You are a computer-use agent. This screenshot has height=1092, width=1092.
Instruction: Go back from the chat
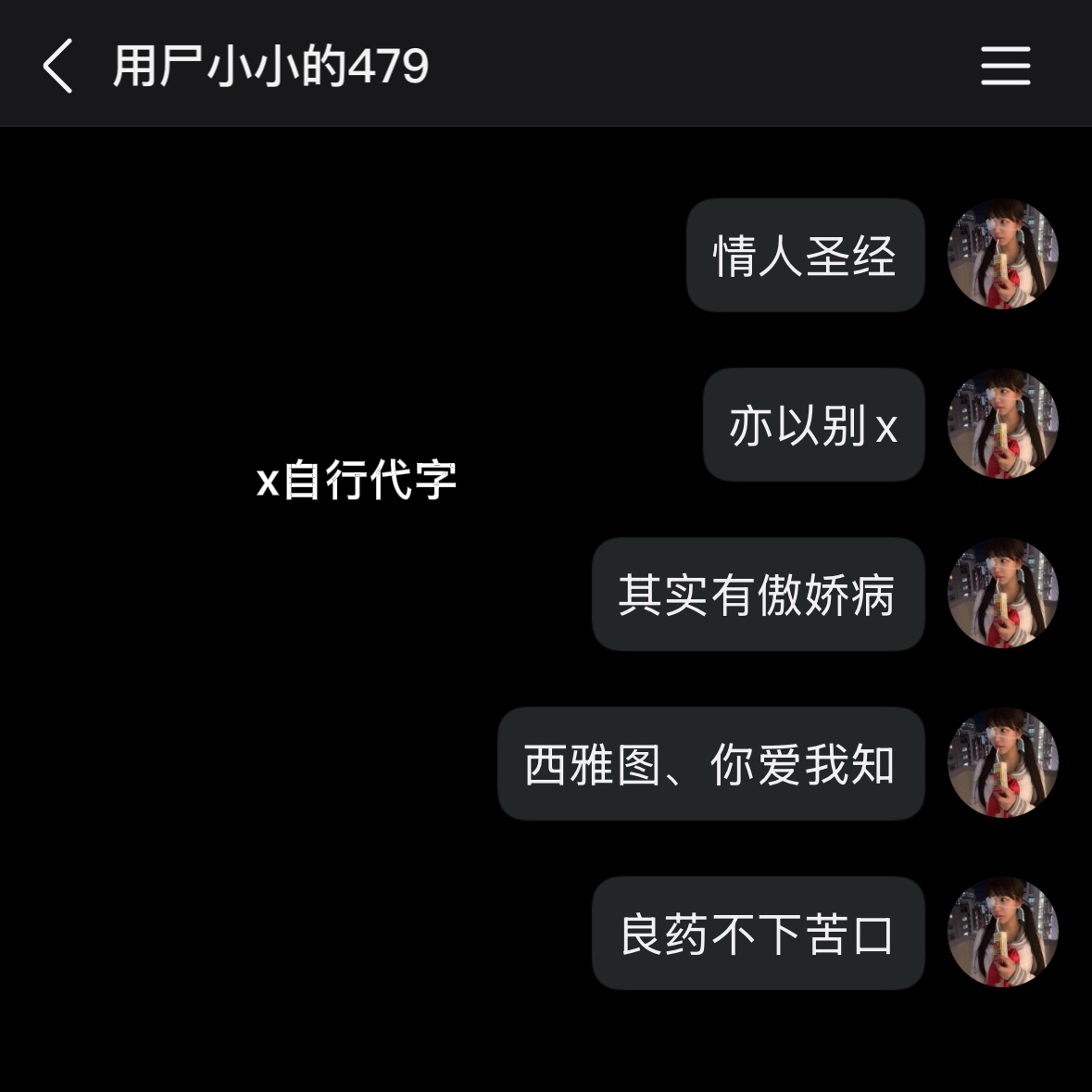tap(57, 66)
